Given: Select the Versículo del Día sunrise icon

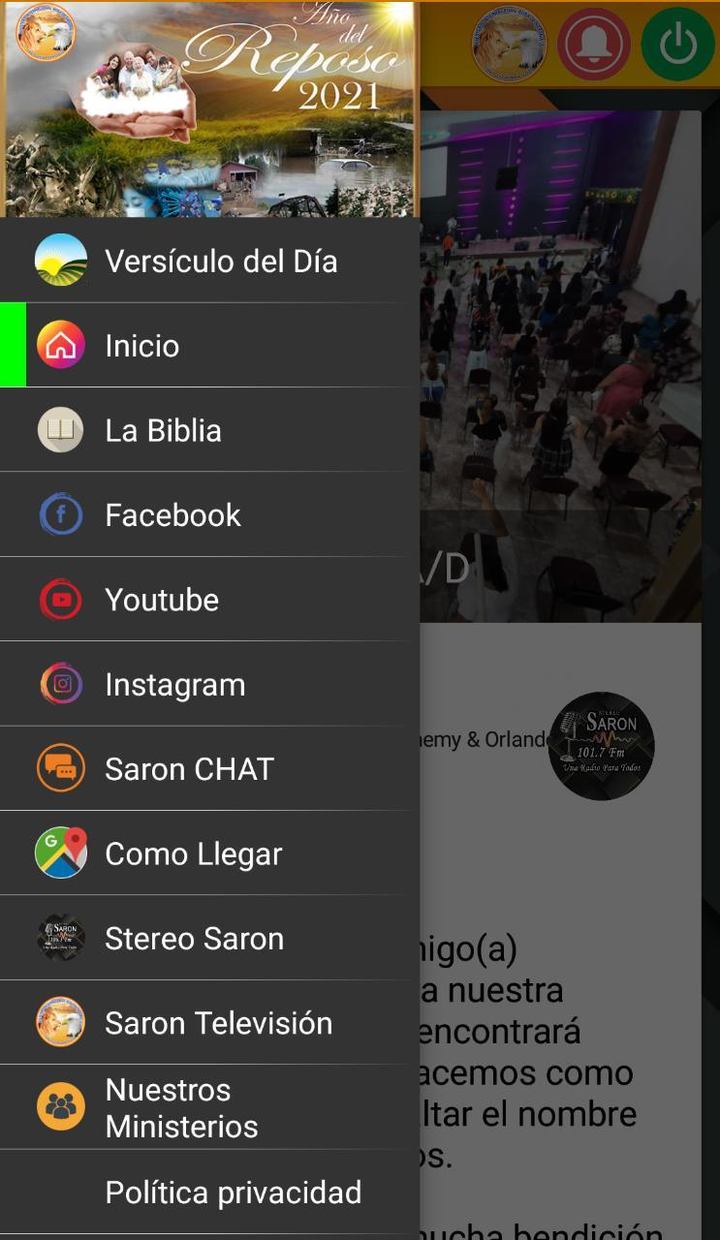Looking at the screenshot, I should click(x=60, y=259).
